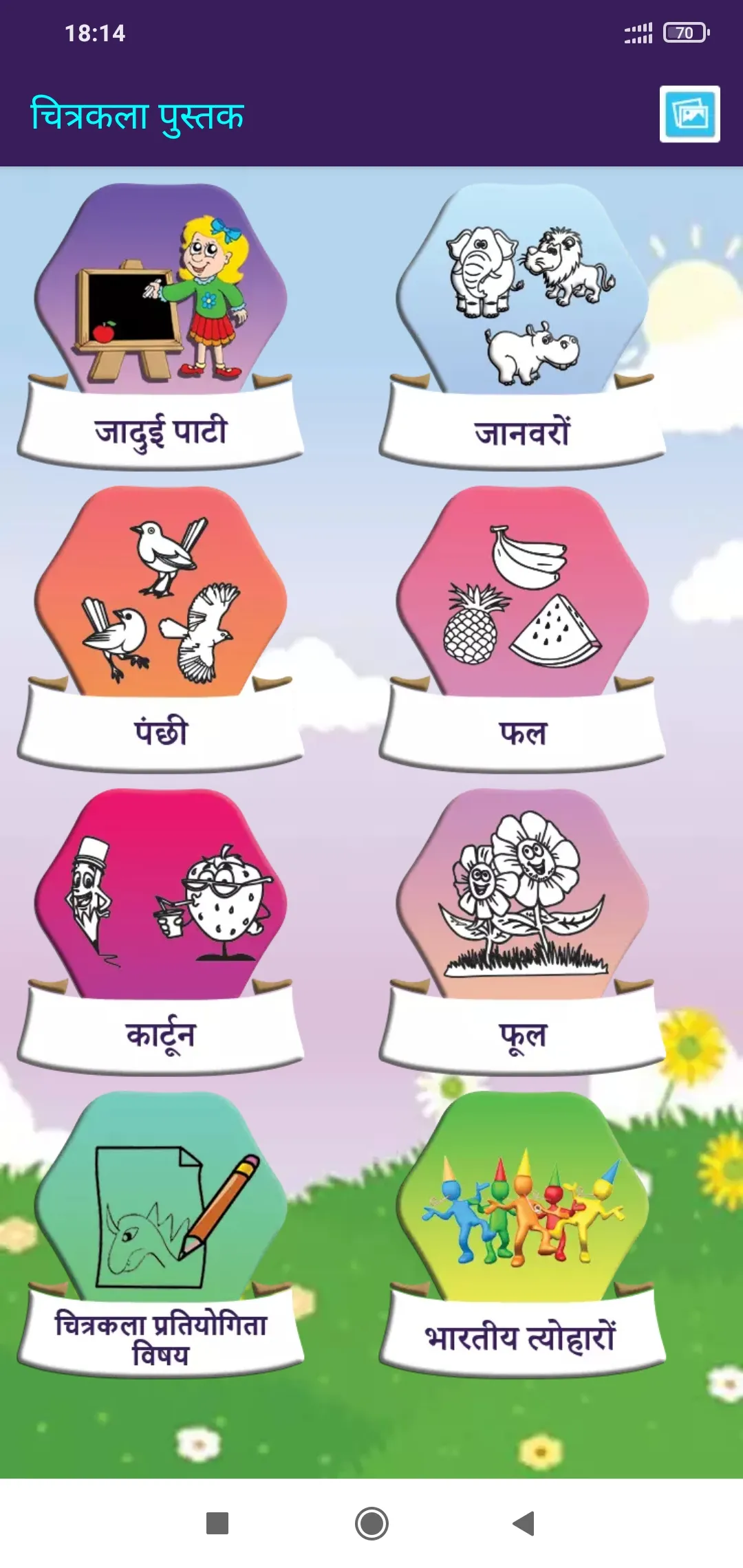This screenshot has height=1568, width=743.
Task: Open the कार्टून cartoon category
Action: click(160, 931)
